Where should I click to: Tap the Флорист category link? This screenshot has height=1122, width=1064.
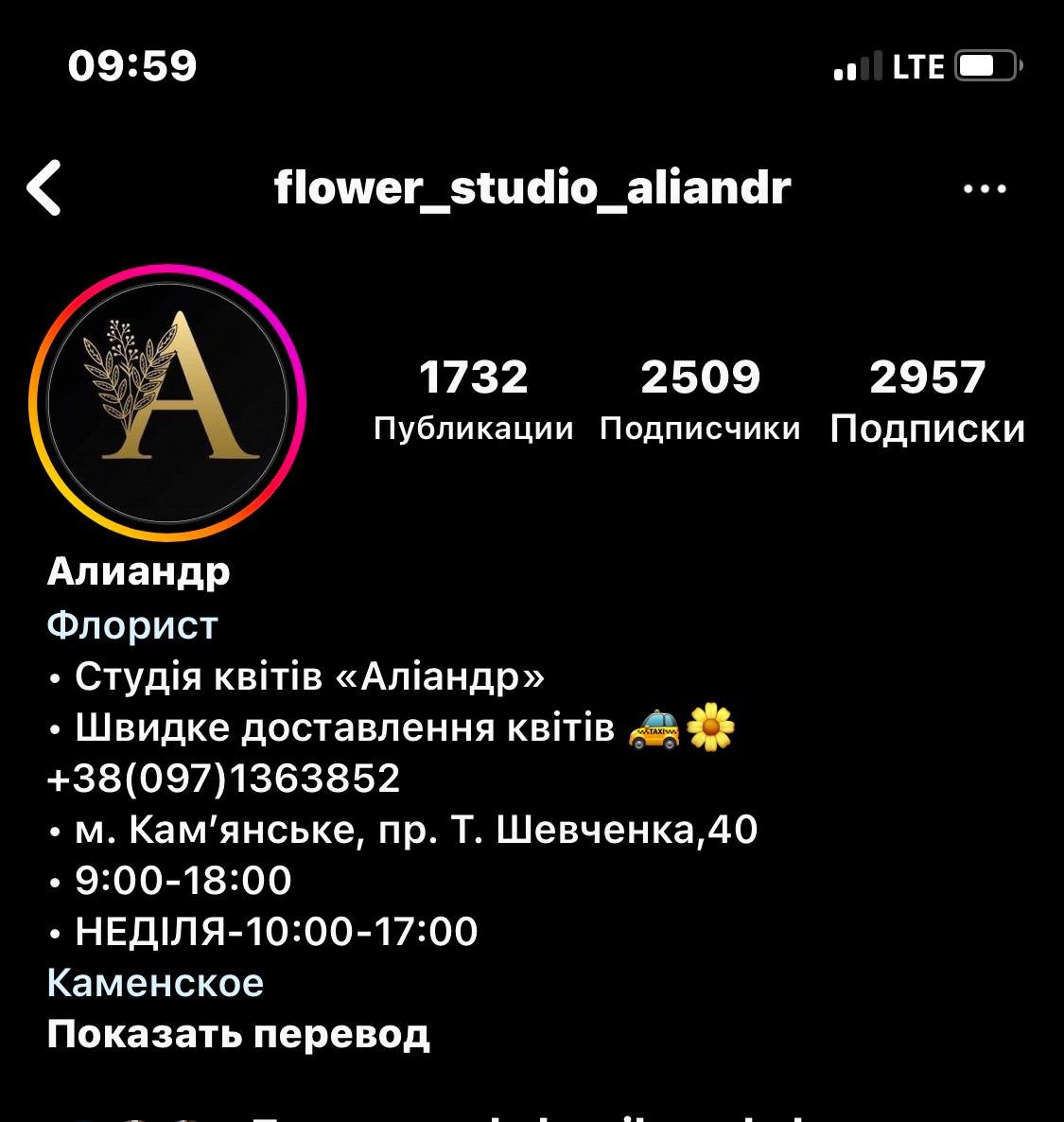tap(132, 624)
